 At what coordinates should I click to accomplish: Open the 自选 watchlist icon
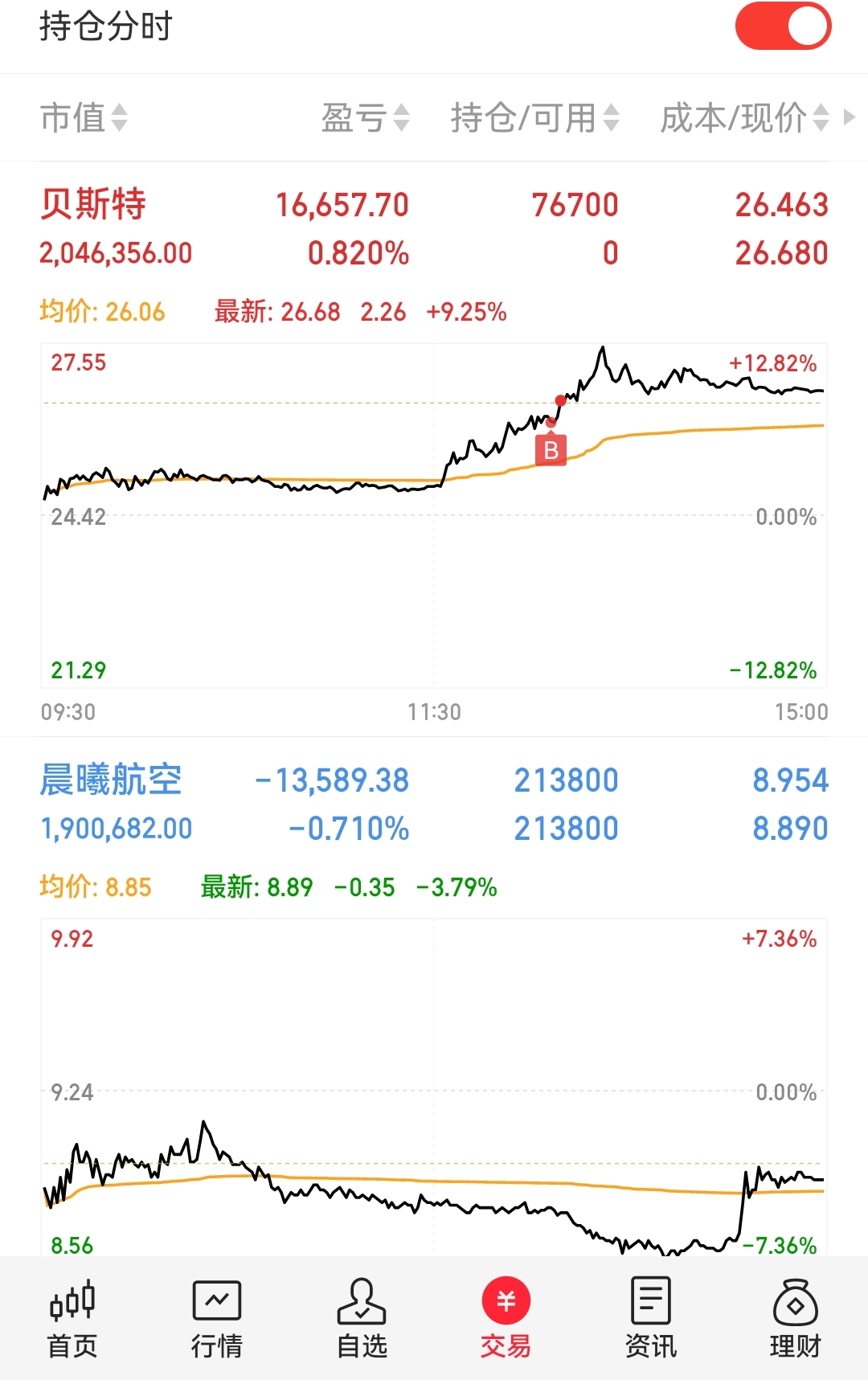[x=362, y=1315]
